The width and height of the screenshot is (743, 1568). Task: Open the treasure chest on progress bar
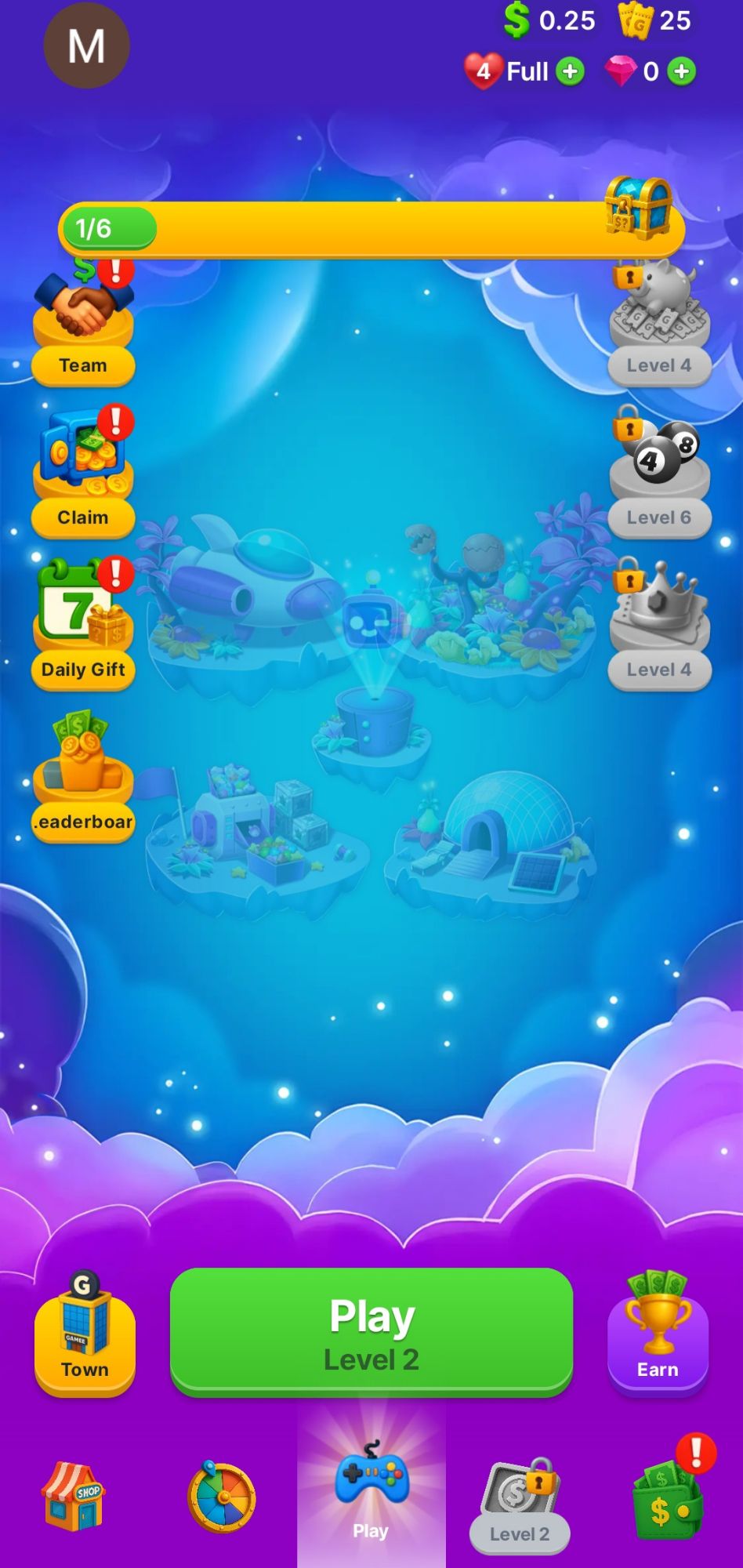click(638, 208)
